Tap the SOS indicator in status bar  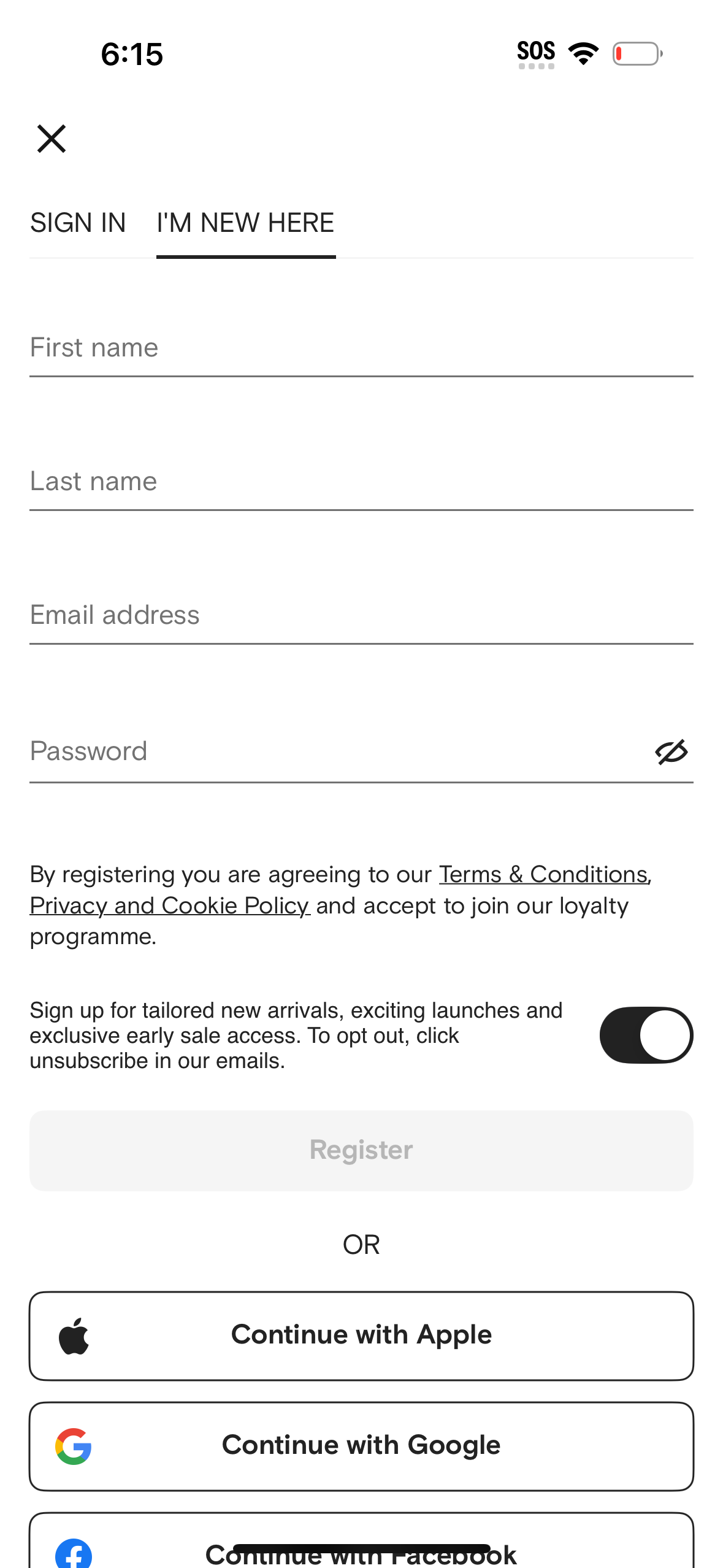(537, 52)
